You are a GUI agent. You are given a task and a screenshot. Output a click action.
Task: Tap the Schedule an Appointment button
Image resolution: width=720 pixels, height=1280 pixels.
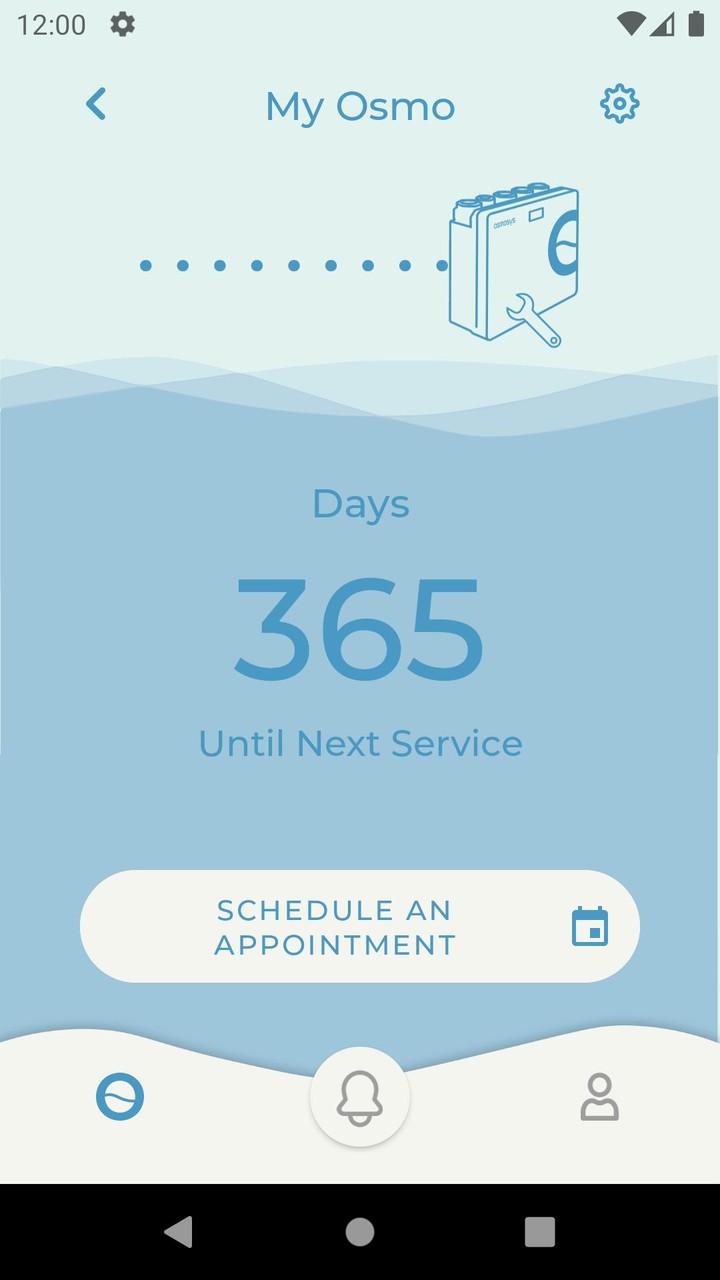pos(360,926)
